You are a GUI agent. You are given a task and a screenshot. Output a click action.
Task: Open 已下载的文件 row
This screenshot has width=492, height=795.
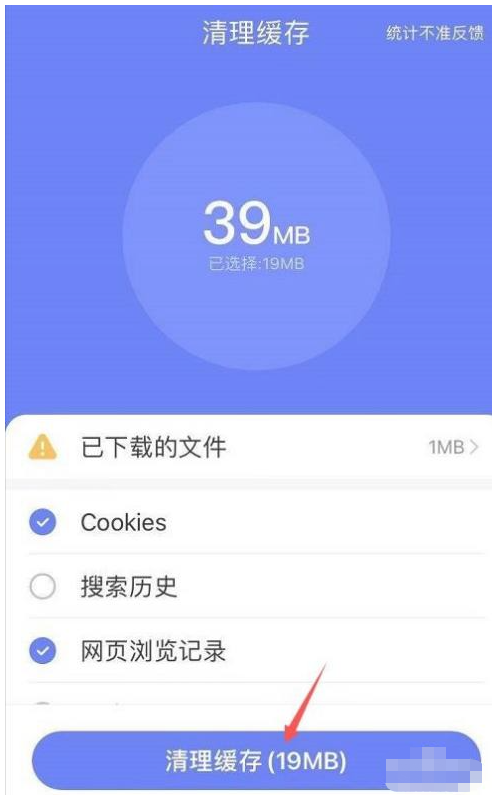tap(249, 447)
